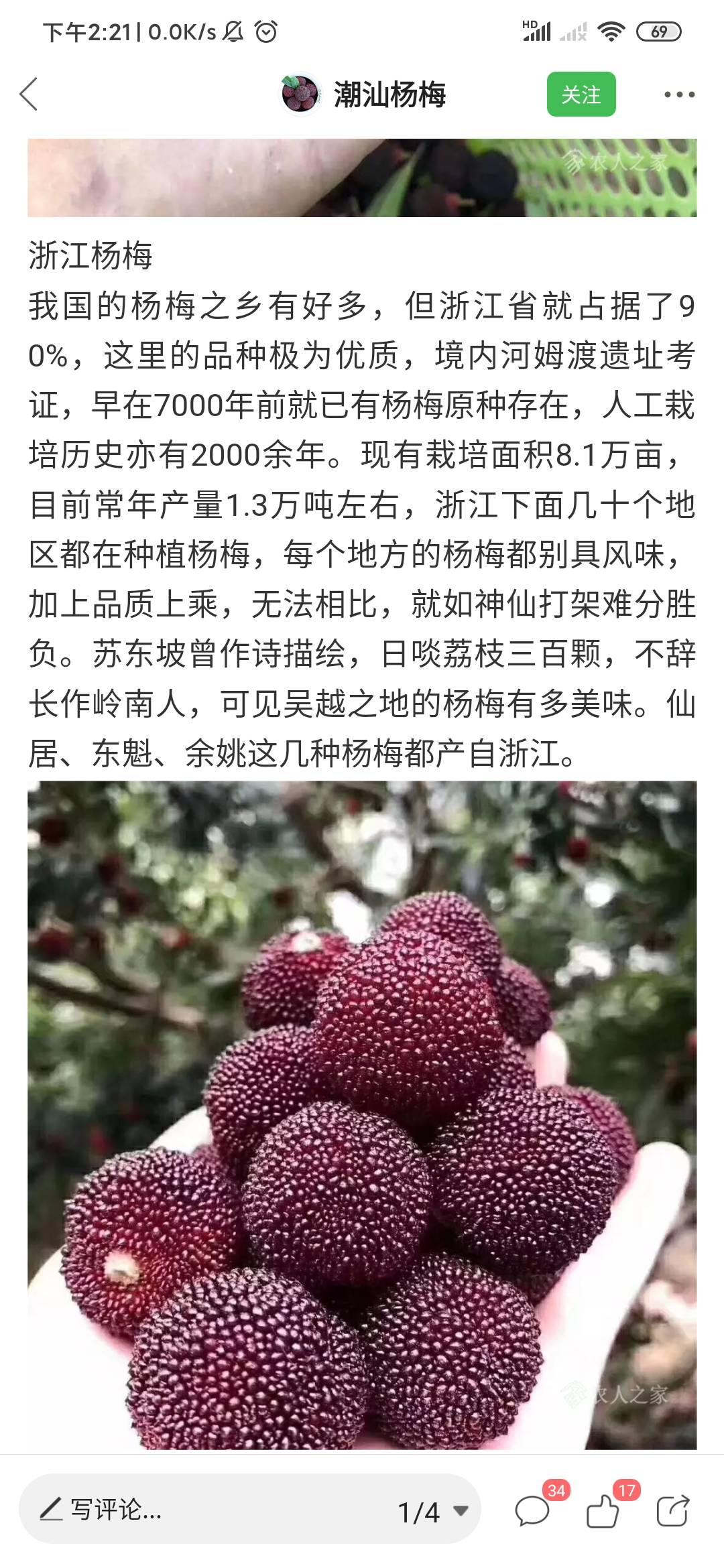Tap the 写评论 comment input field
724x1568 pixels.
201,1511
